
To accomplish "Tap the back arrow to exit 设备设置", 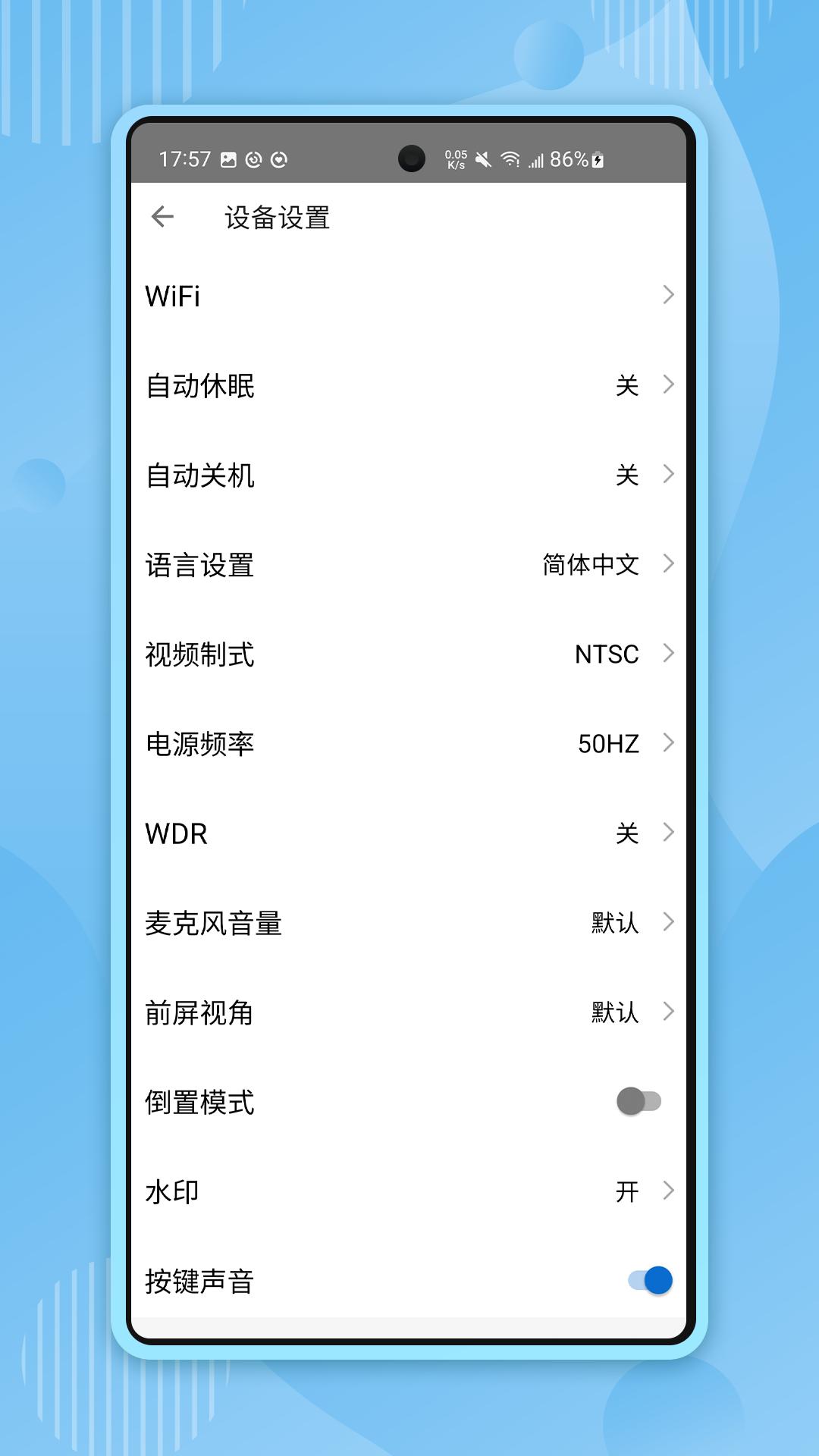I will (x=162, y=217).
